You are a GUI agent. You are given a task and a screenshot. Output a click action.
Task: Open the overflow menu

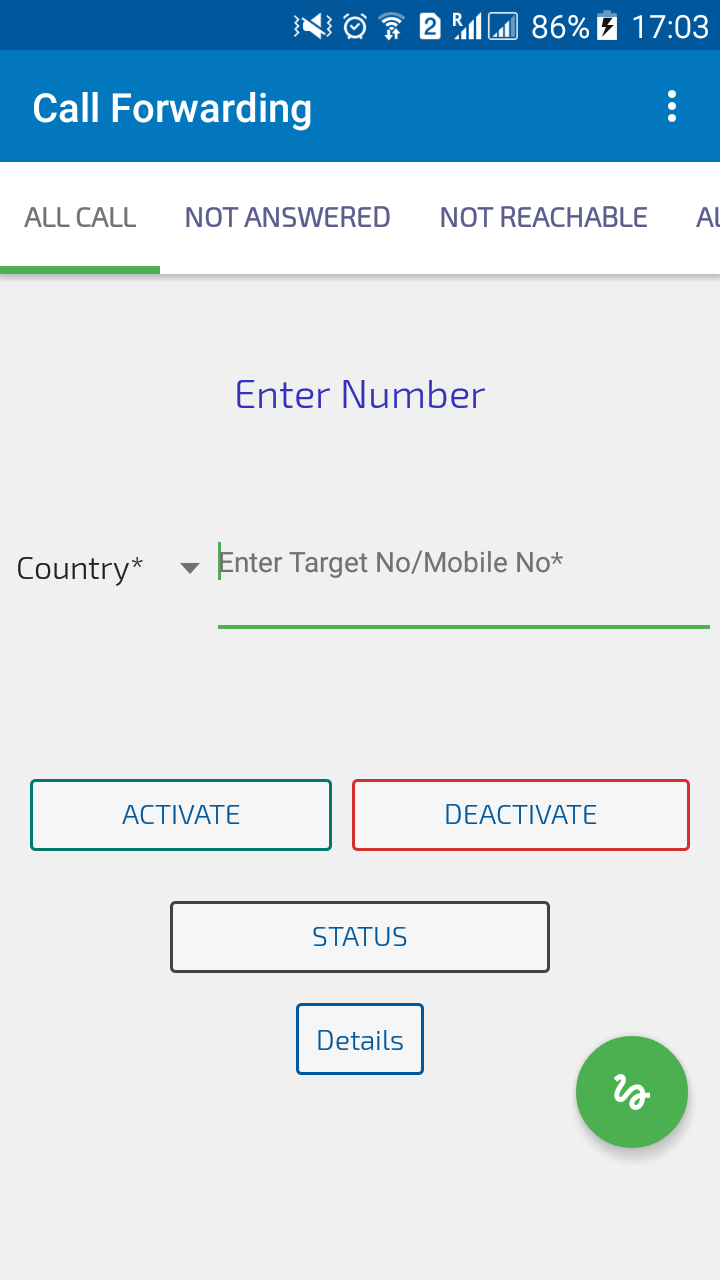672,106
